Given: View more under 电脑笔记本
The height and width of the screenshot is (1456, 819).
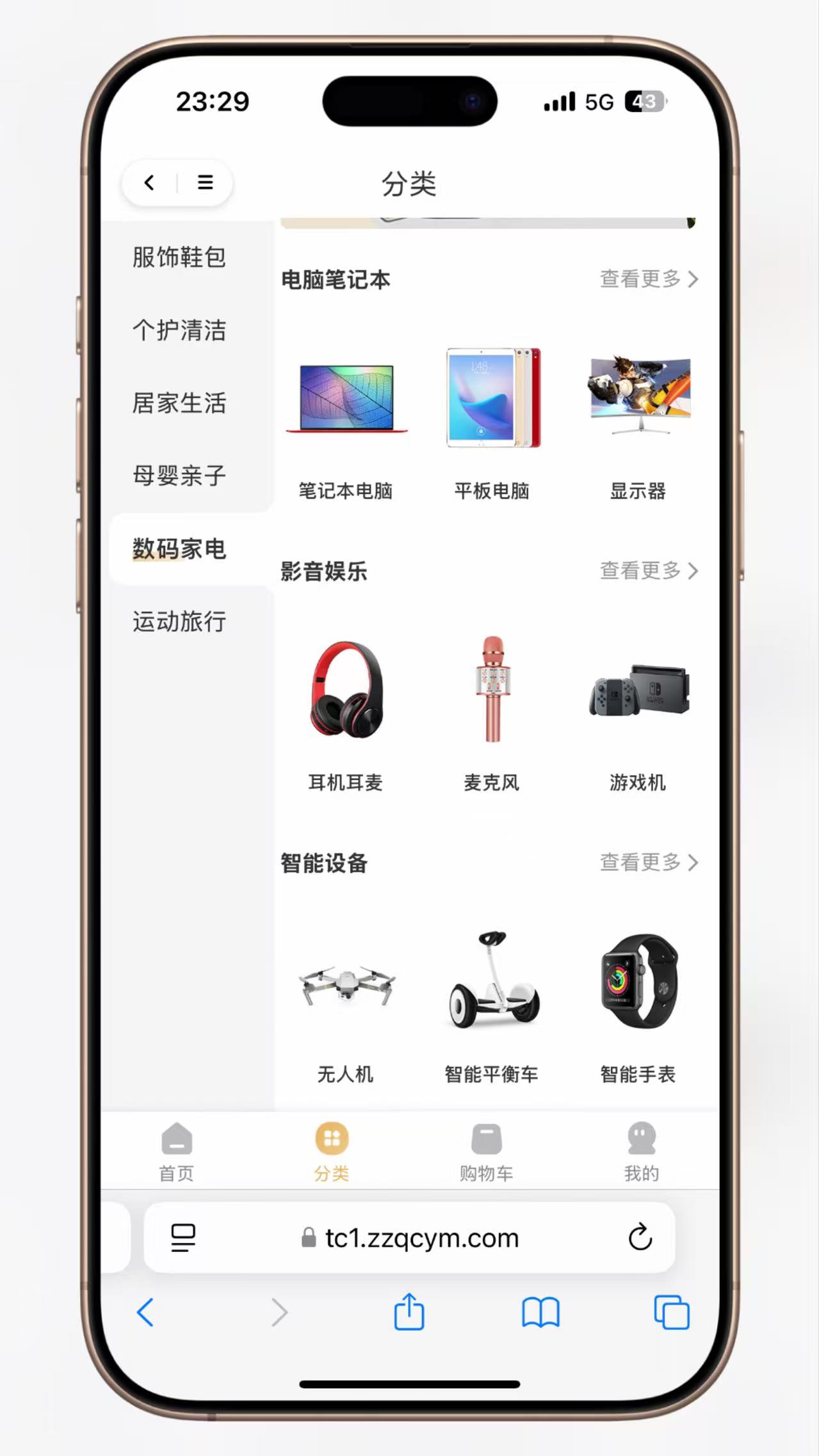Looking at the screenshot, I should [649, 279].
